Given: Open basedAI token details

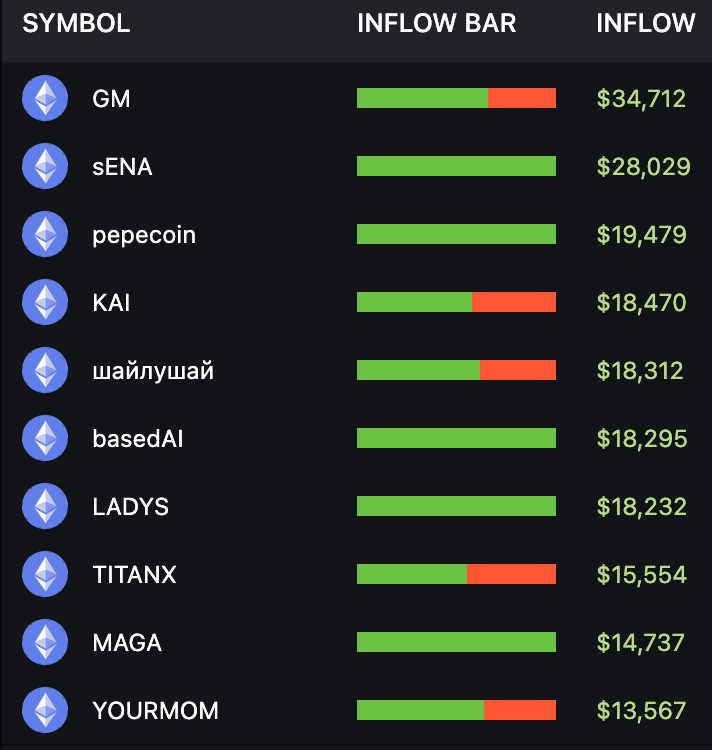Looking at the screenshot, I should (x=137, y=439).
